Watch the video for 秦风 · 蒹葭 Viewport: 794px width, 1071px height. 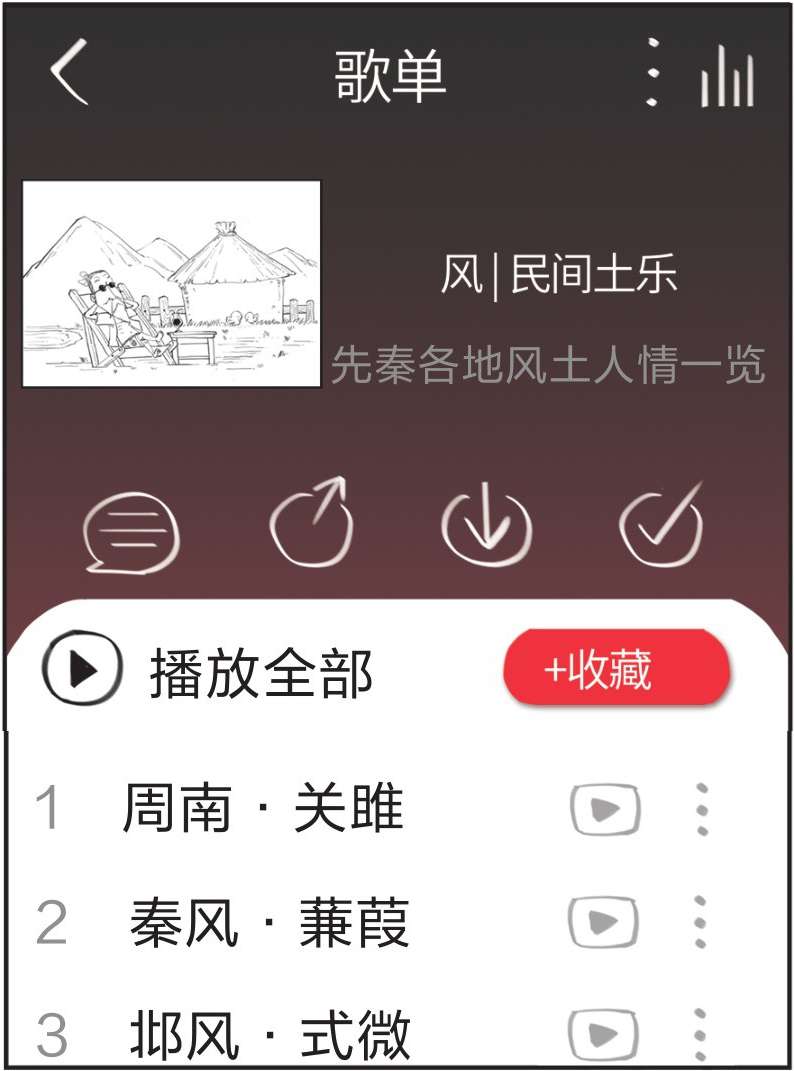coord(604,922)
